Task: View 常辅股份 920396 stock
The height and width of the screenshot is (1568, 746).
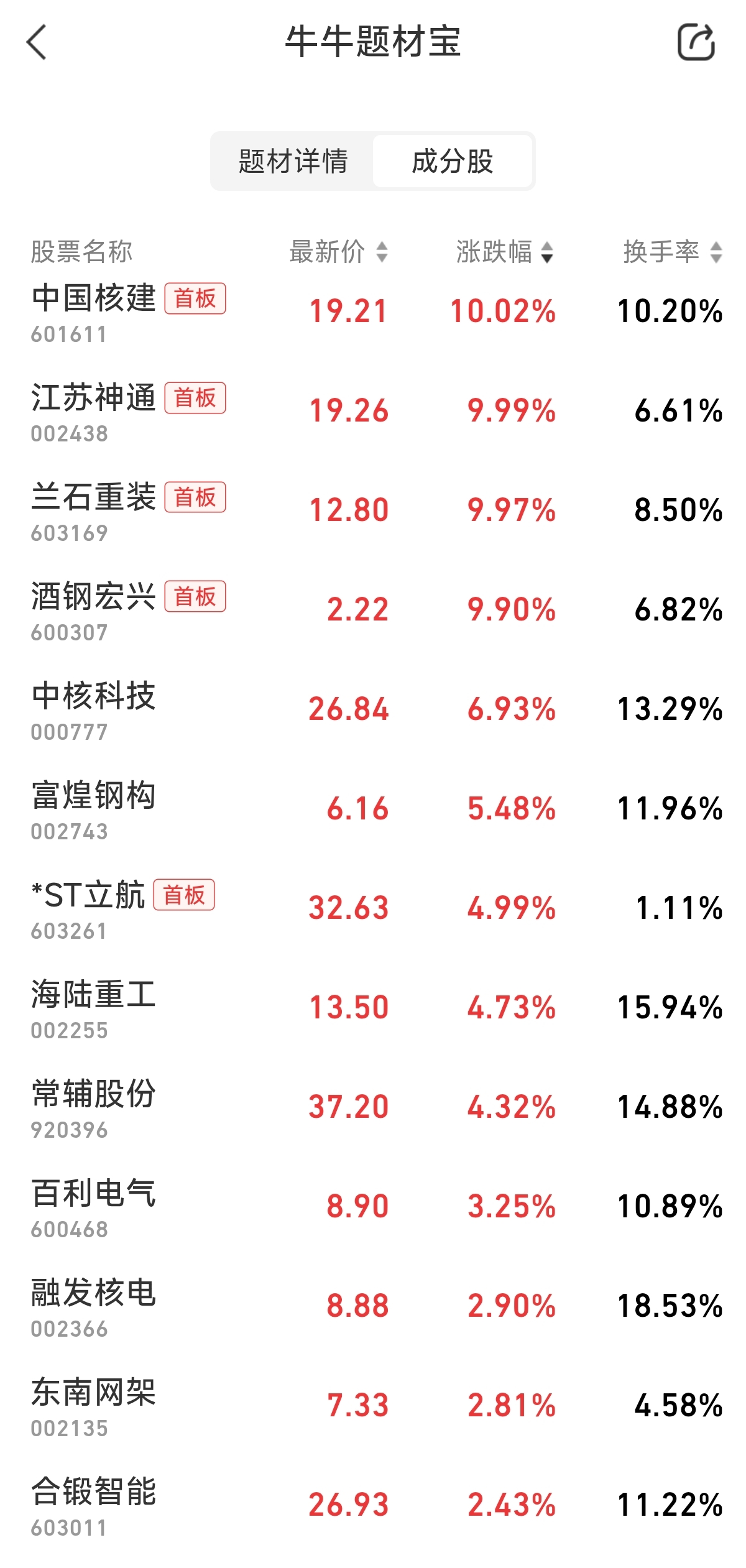Action: [x=93, y=1108]
